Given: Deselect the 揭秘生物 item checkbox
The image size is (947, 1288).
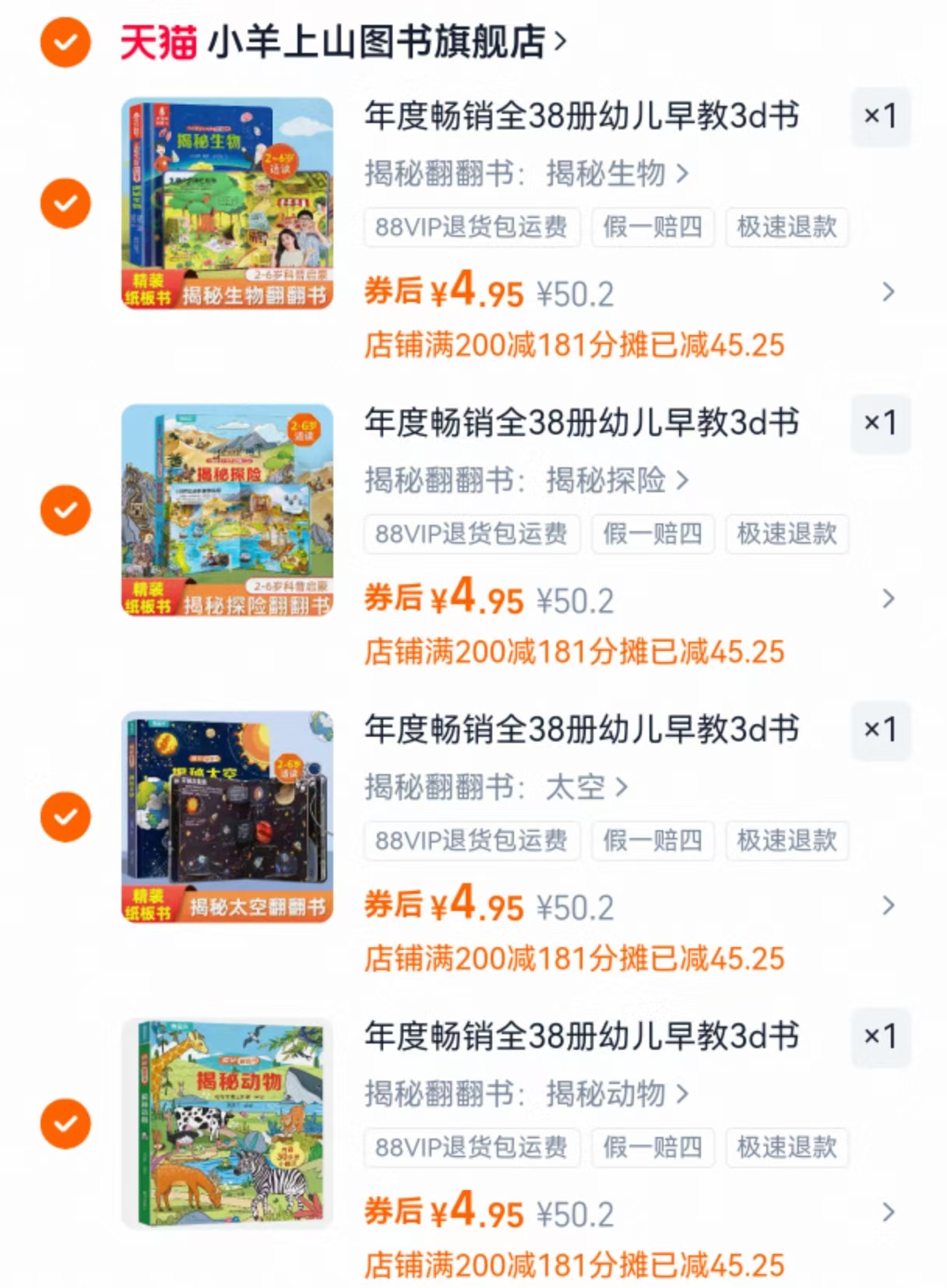Looking at the screenshot, I should point(65,204).
